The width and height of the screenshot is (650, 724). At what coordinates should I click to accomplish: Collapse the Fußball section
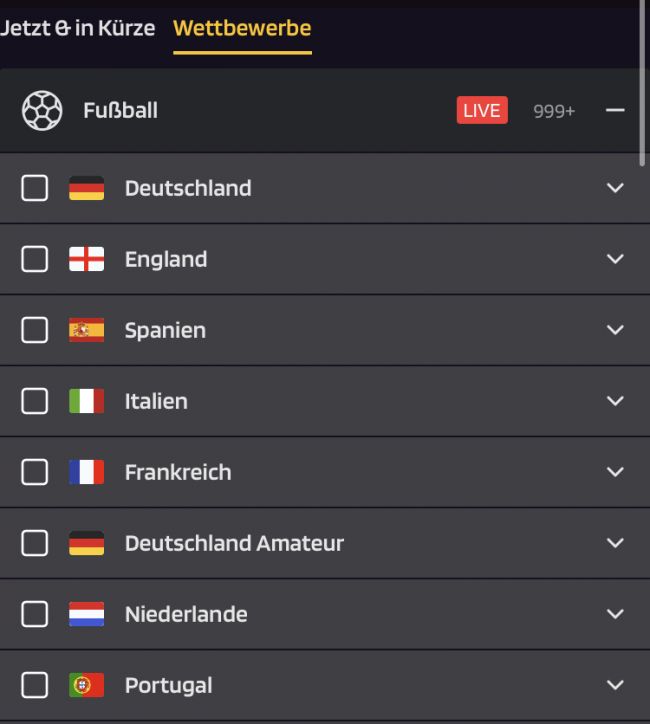615,110
